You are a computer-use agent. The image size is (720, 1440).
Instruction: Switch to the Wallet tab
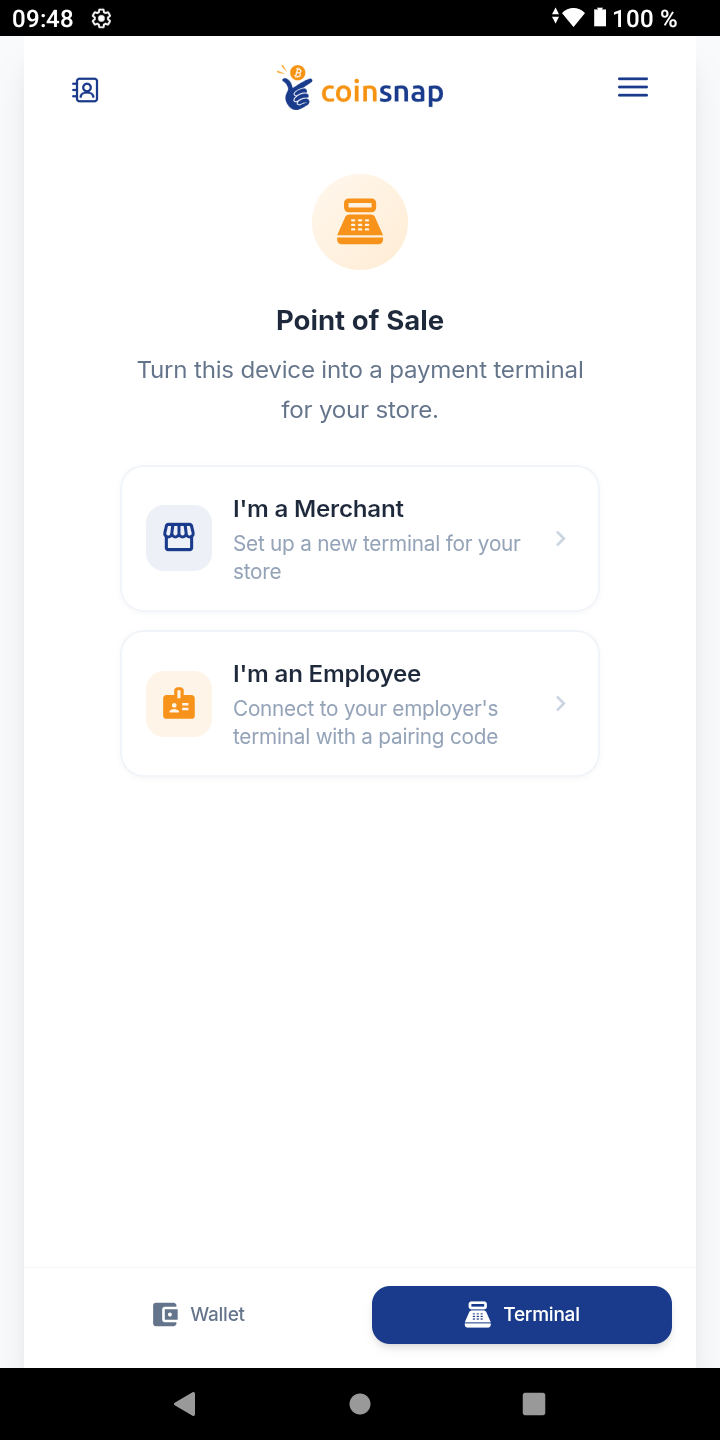point(198,1314)
